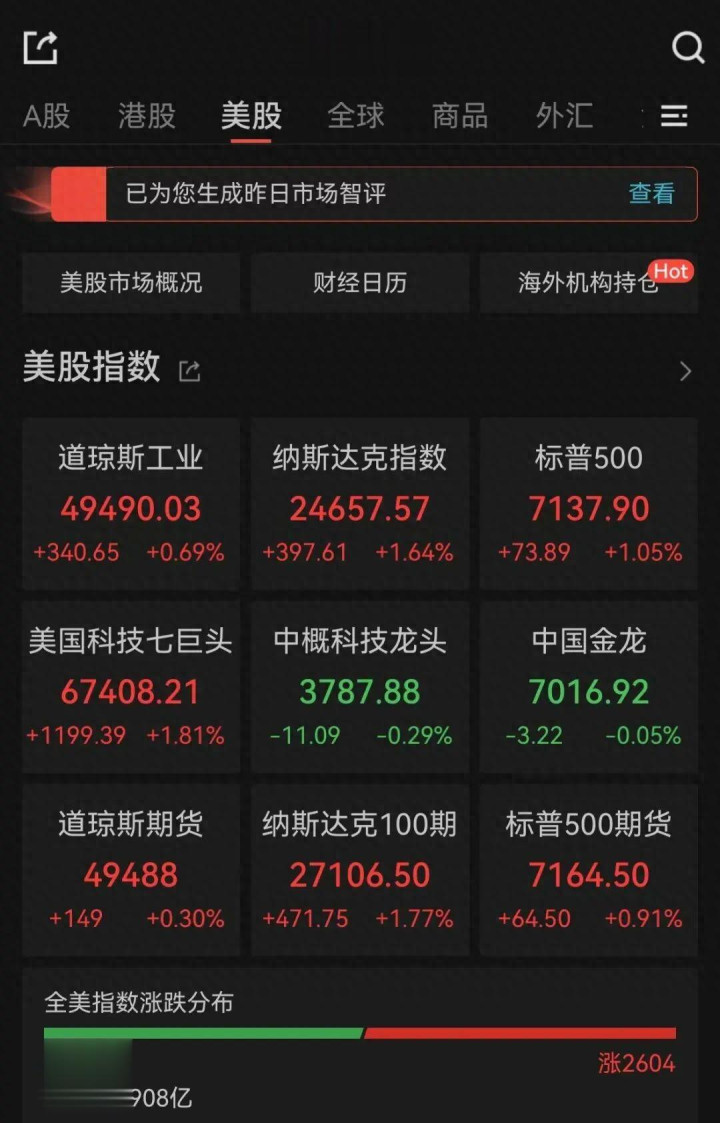Switch to the A股 tab

(47, 116)
